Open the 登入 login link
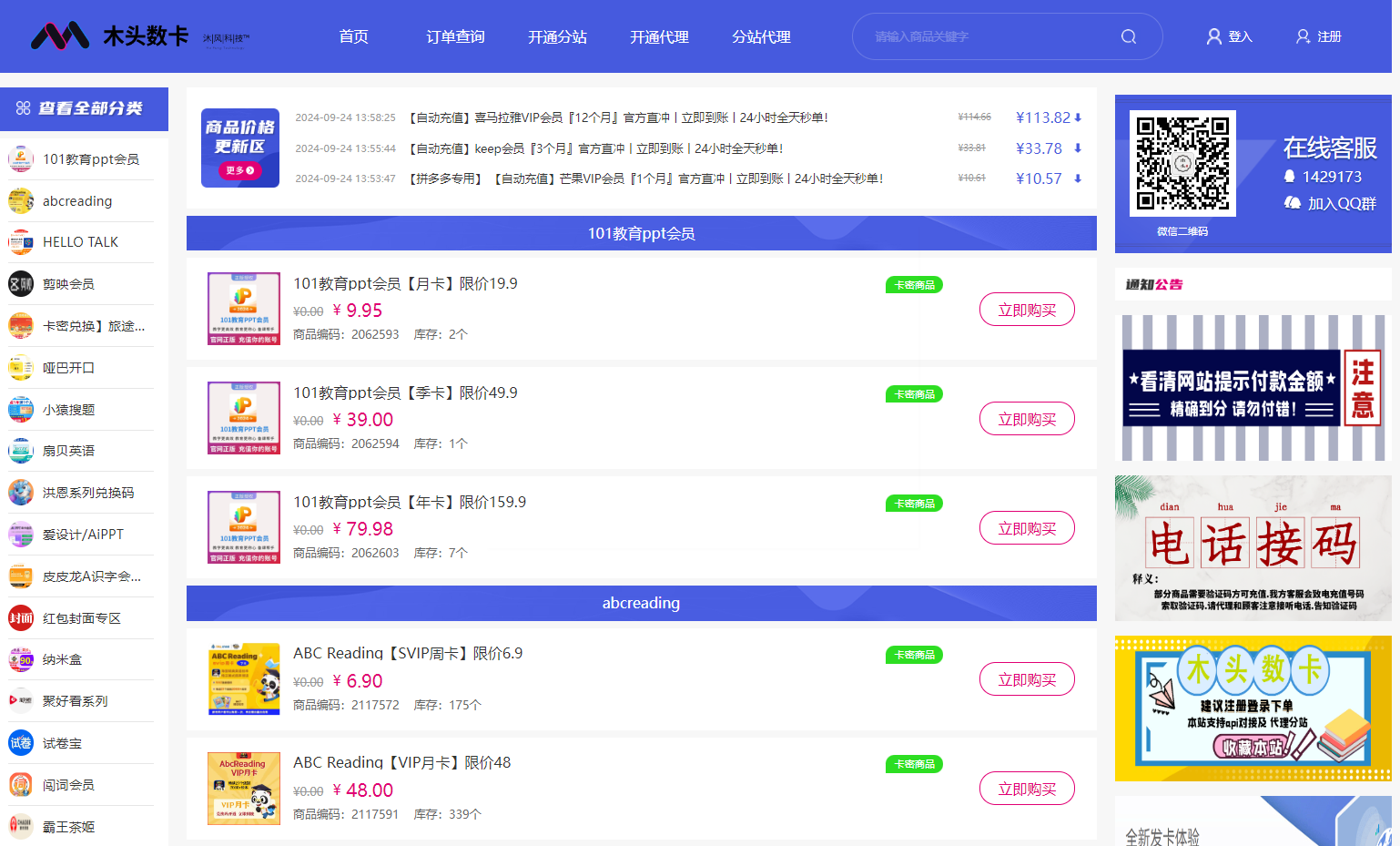The height and width of the screenshot is (846, 1400). pyautogui.click(x=1230, y=36)
